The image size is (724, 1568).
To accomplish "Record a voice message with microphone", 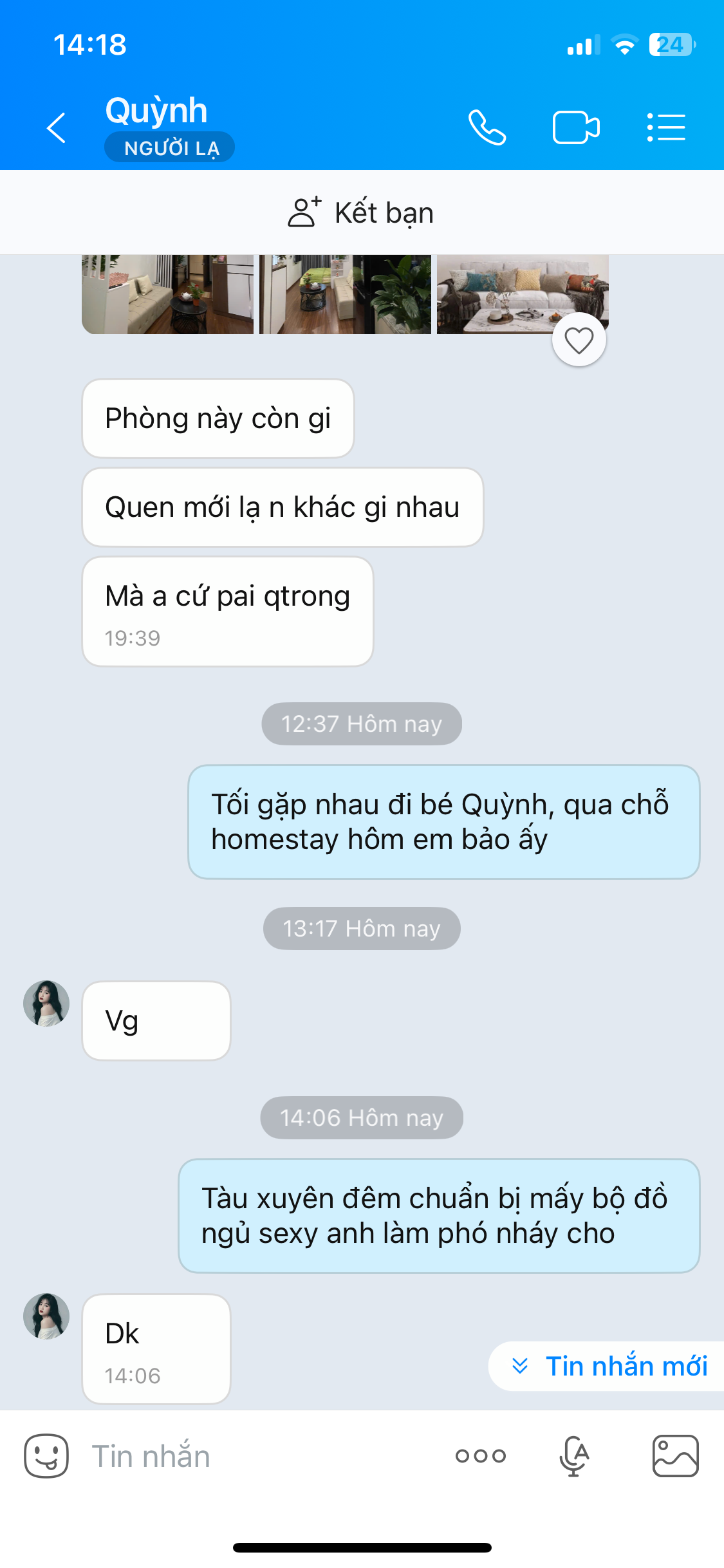I will pyautogui.click(x=573, y=1456).
